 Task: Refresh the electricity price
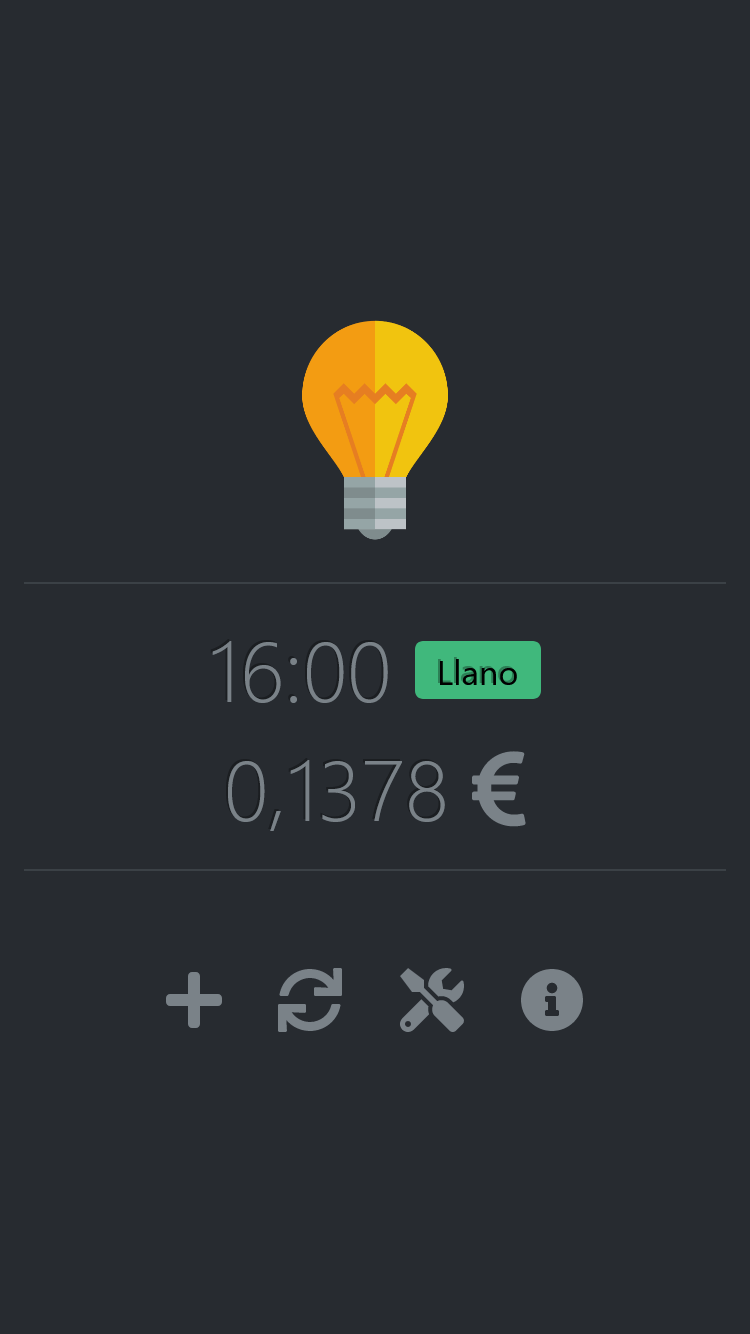(x=310, y=1000)
